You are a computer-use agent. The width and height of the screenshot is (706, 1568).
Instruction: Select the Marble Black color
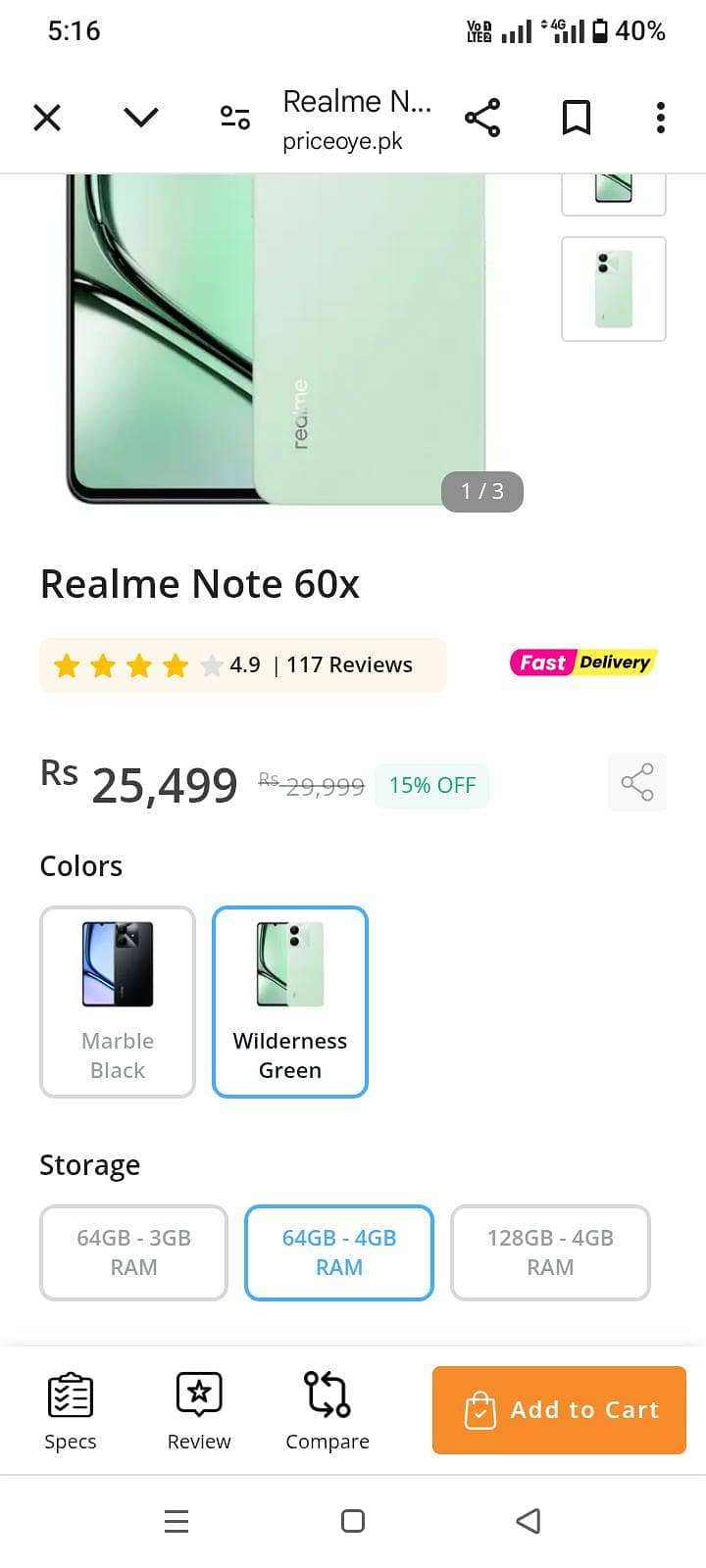[118, 1002]
